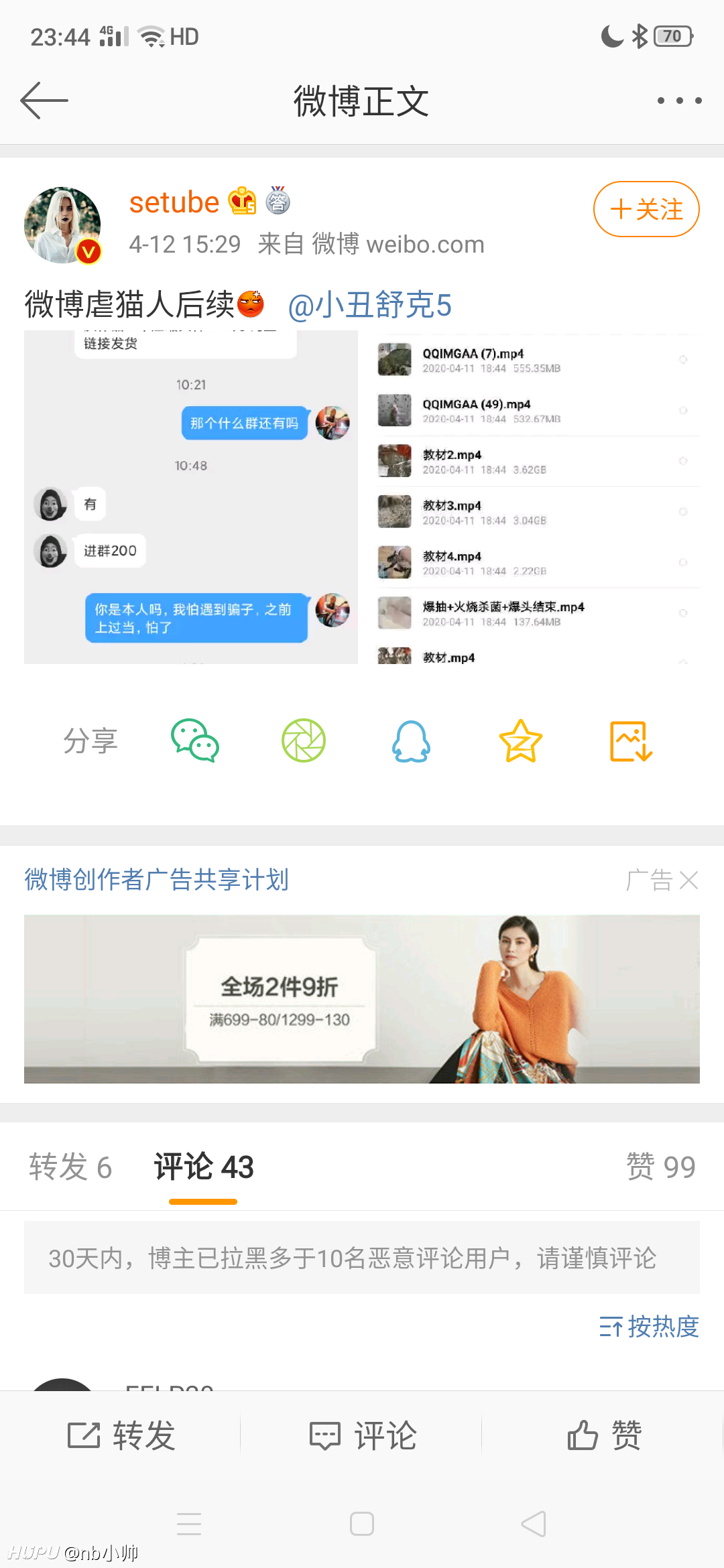
Task: Open the @小丑舒克5 mention link
Action: [369, 305]
